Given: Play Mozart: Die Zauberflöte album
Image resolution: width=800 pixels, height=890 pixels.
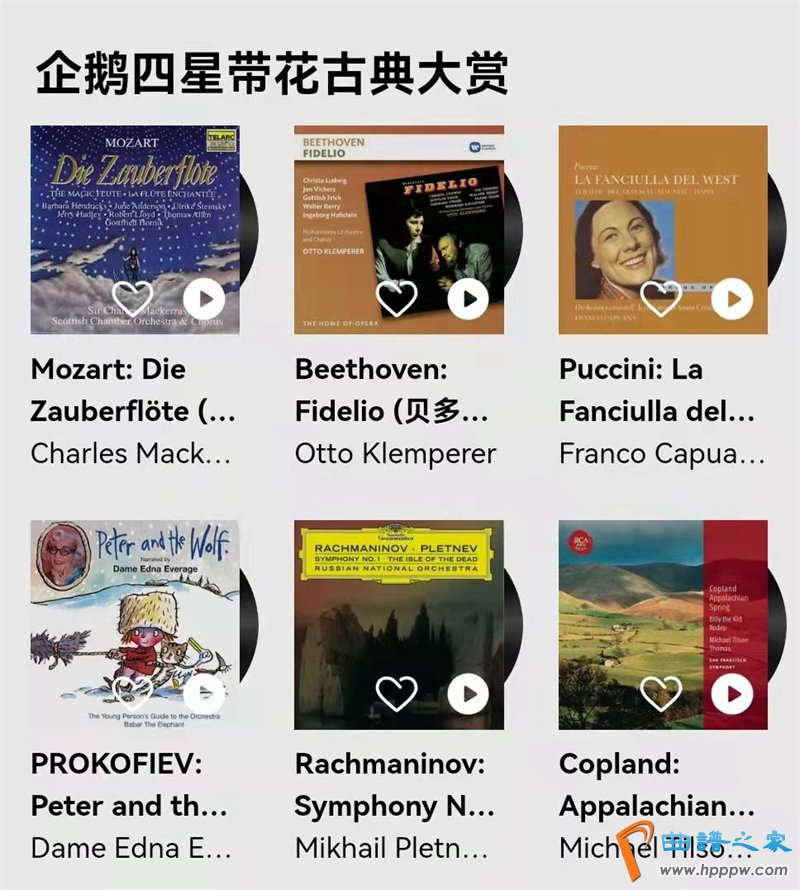Looking at the screenshot, I should (x=205, y=298).
